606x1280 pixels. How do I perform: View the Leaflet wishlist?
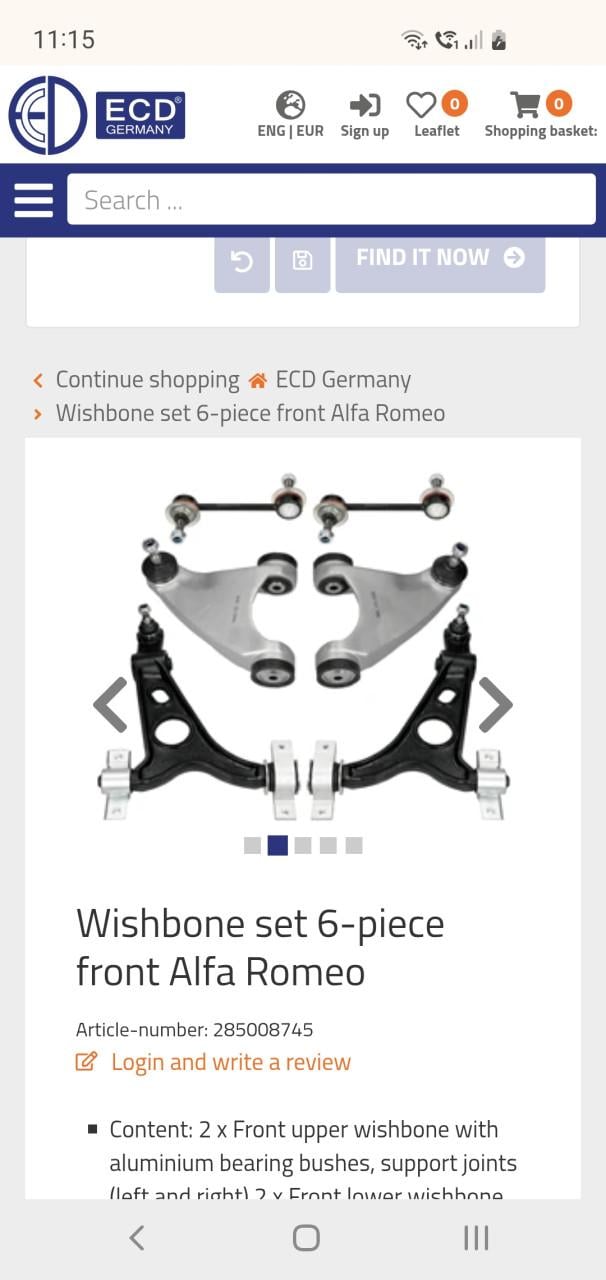pyautogui.click(x=437, y=115)
